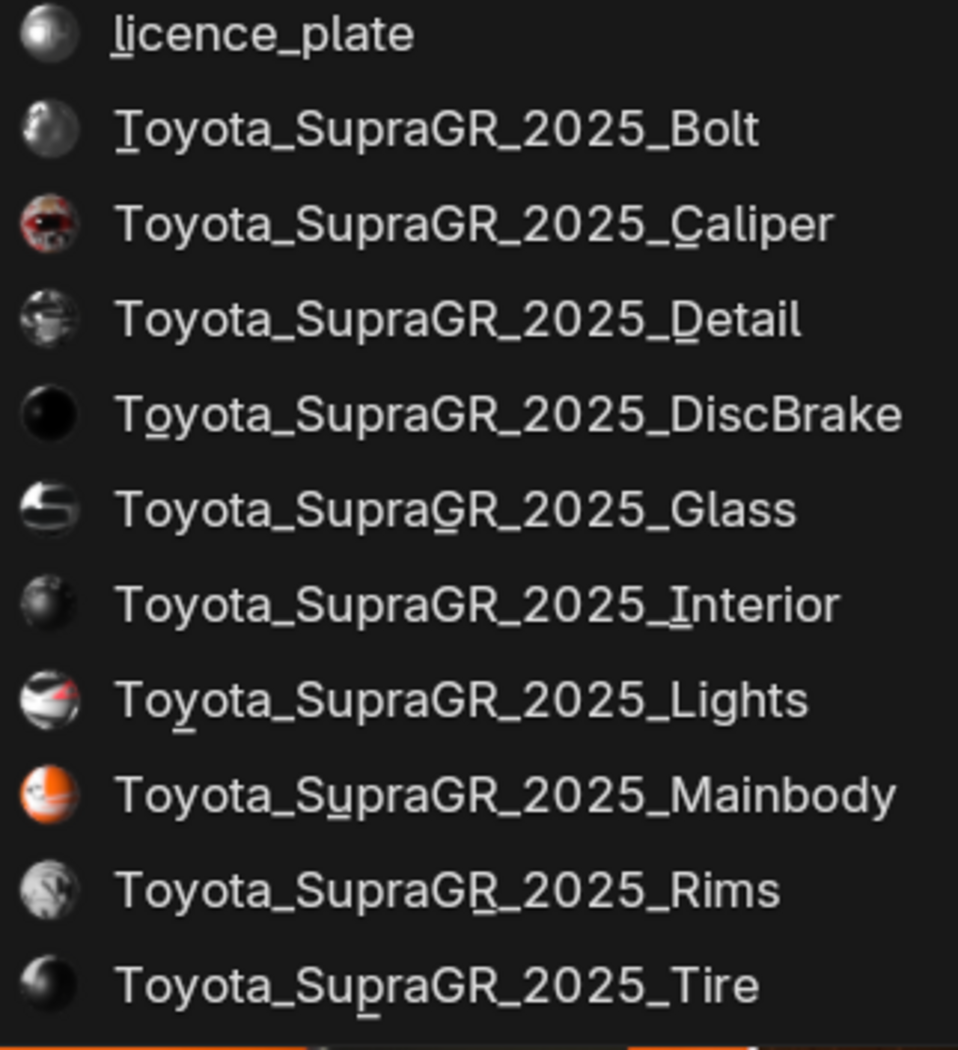Choose the Toyota_SupraGR_2025_Lights material
958x1050 pixels.
coord(462,700)
